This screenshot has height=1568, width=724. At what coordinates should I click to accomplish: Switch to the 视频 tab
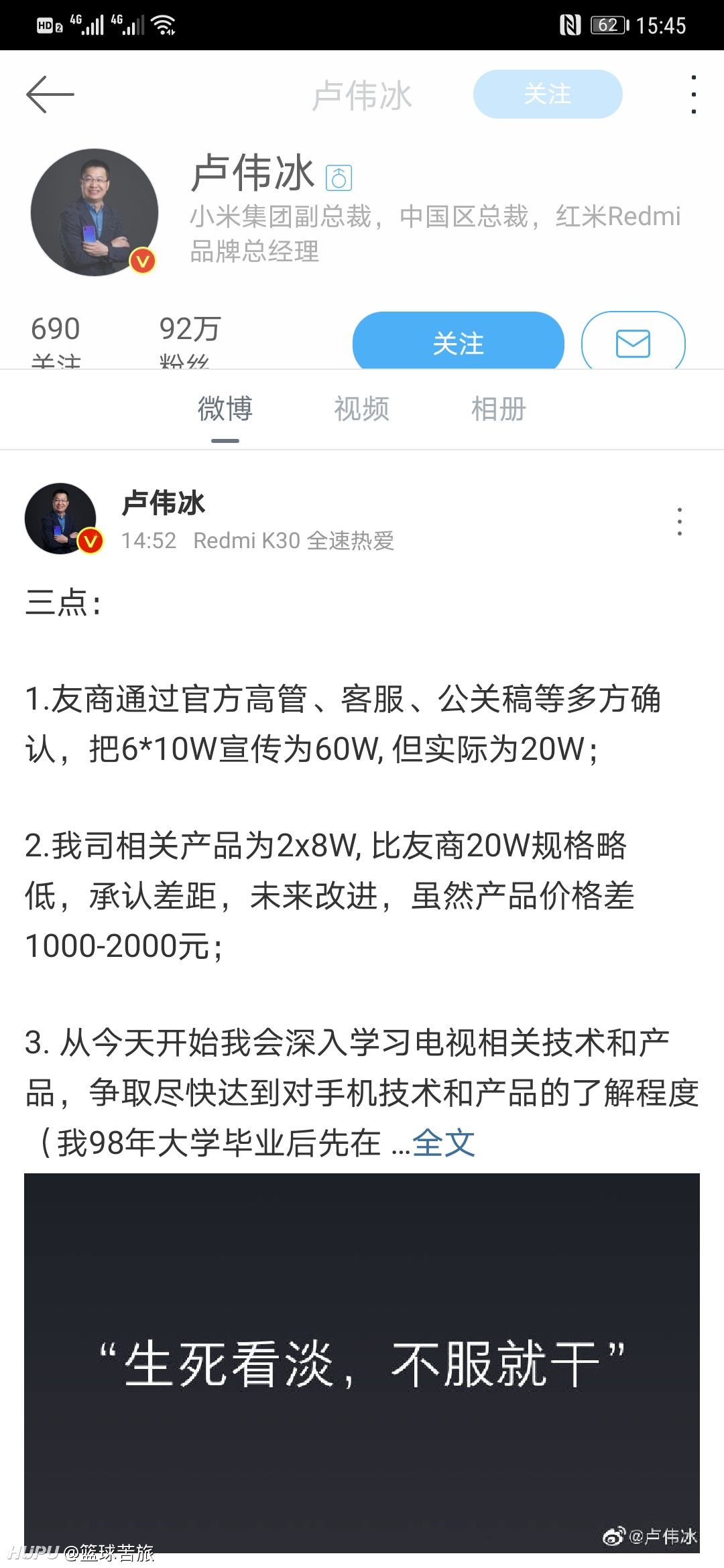pos(362,409)
